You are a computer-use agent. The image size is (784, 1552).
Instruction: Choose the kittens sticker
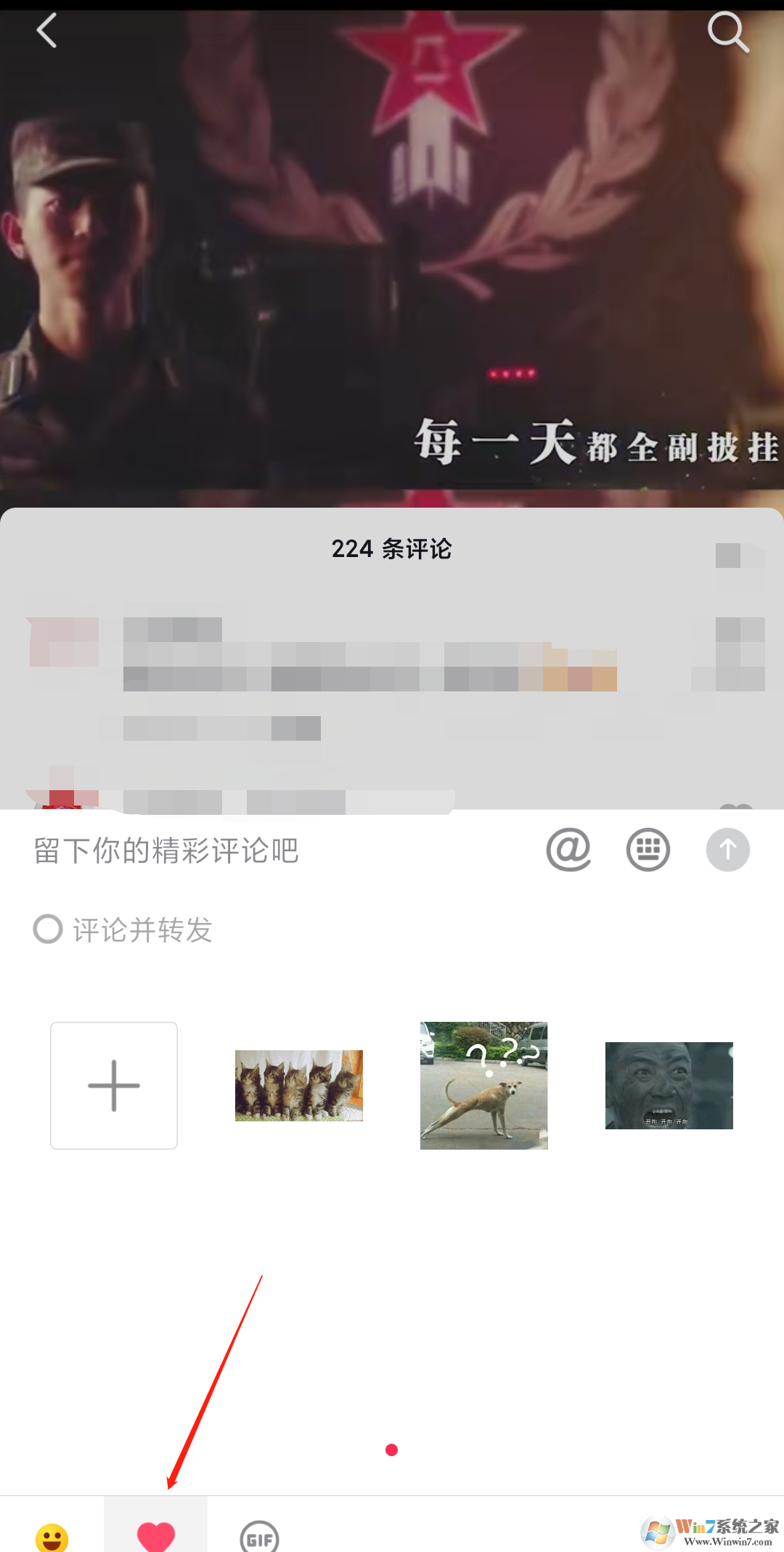tap(298, 1085)
